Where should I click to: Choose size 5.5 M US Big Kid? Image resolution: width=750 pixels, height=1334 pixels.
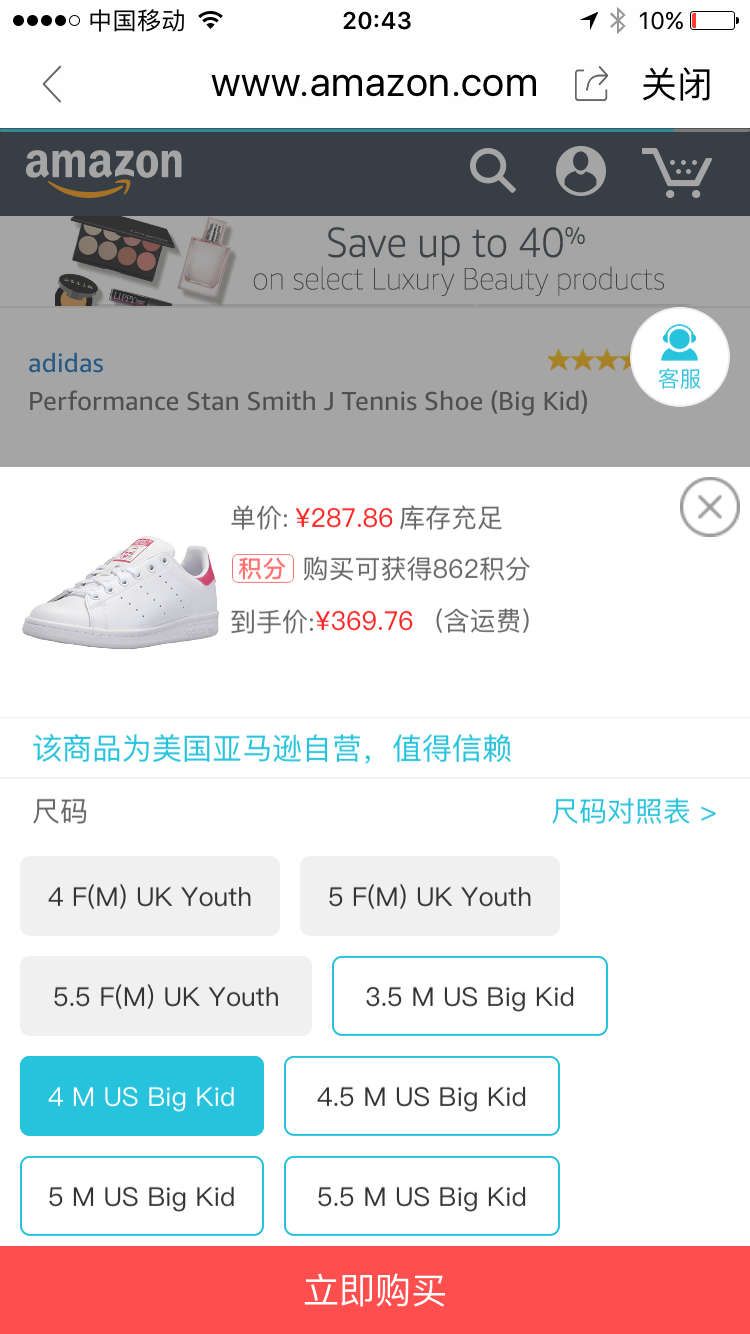point(421,1196)
